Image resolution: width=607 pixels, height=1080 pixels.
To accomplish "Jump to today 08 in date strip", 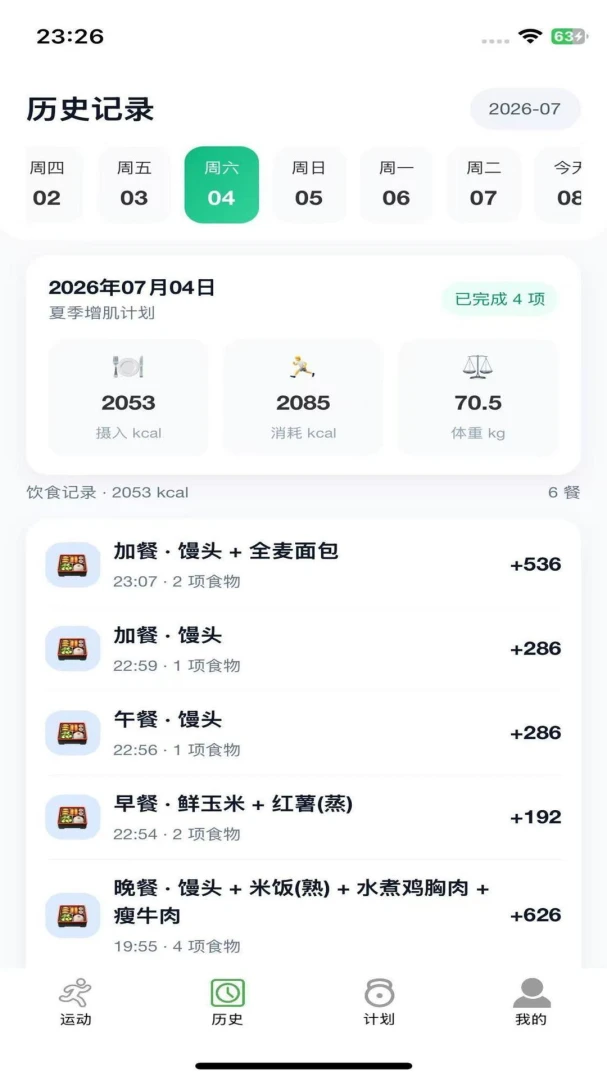I will tap(558, 185).
